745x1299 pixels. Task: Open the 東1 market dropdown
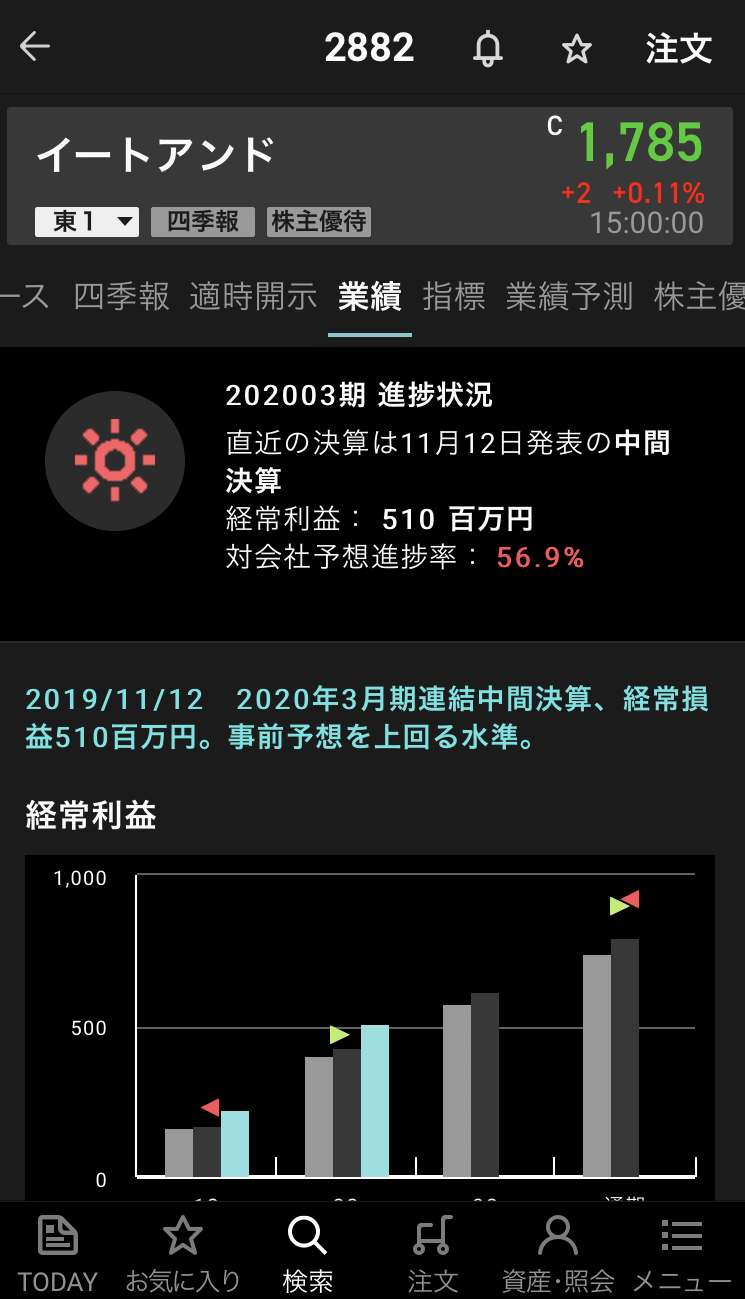click(87, 221)
